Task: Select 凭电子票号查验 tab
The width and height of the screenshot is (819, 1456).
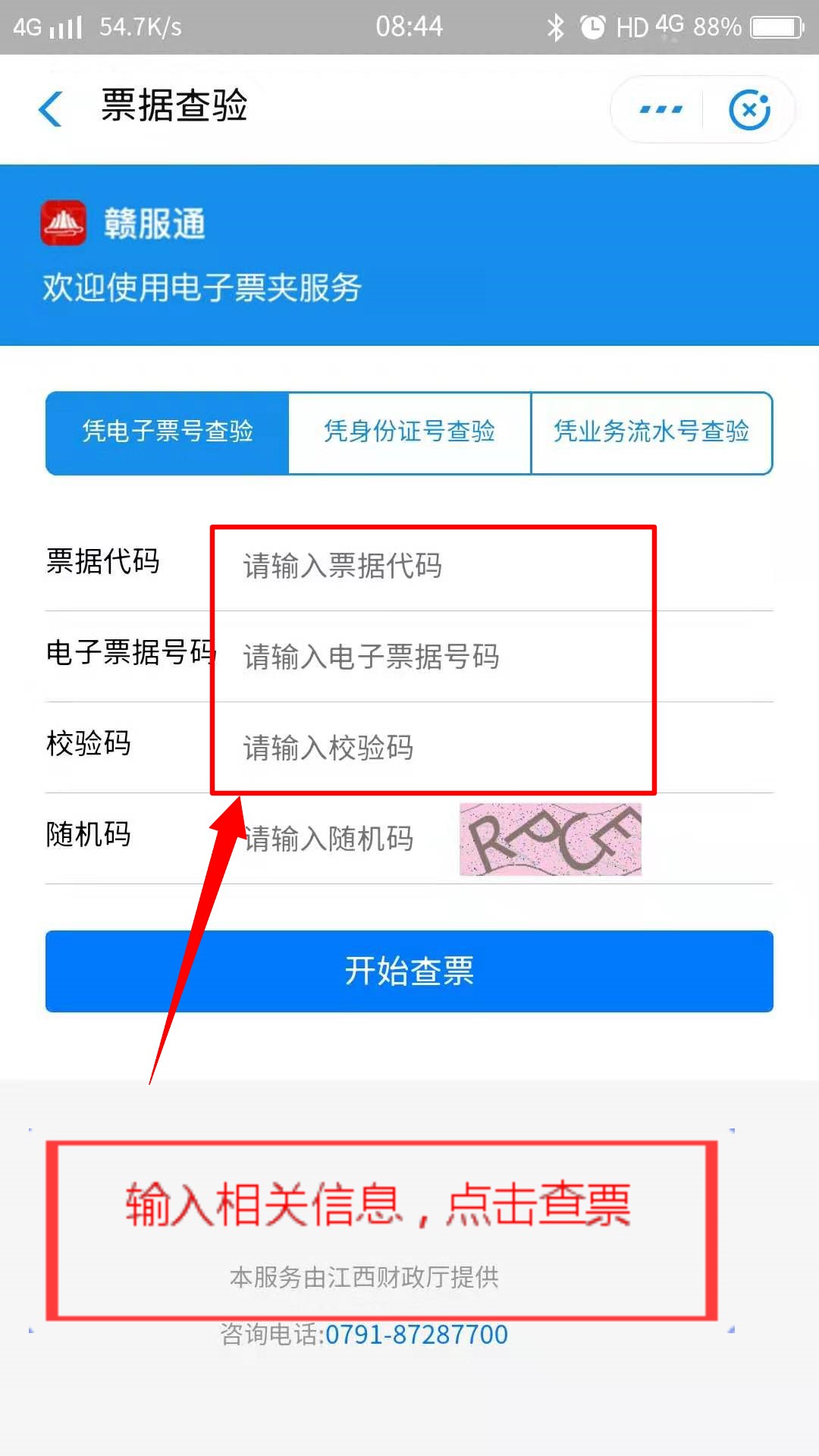Action: pyautogui.click(x=168, y=432)
